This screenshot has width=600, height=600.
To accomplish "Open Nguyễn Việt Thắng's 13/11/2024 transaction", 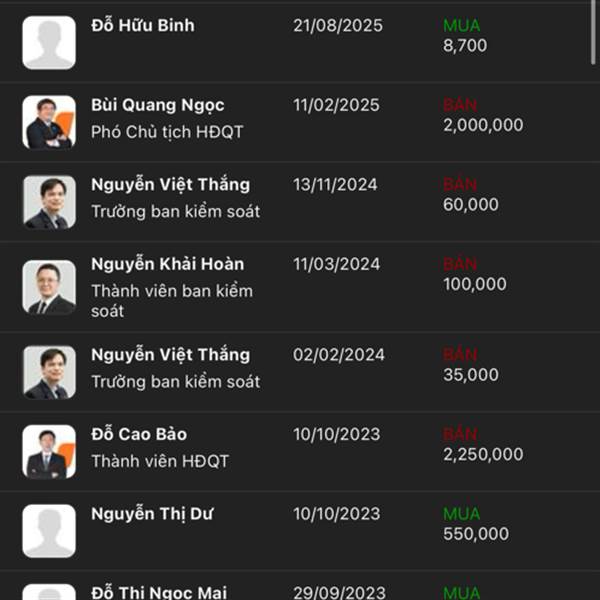I will coord(300,202).
